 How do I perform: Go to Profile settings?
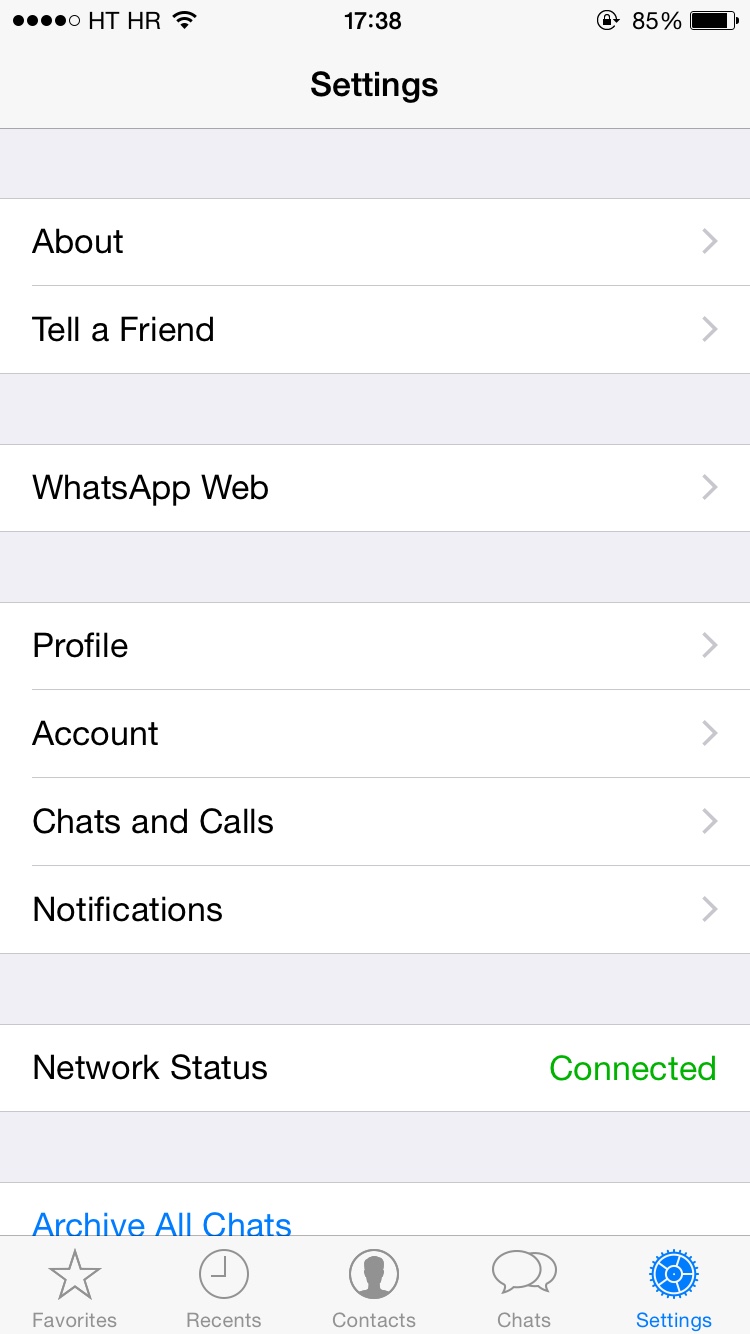[375, 646]
